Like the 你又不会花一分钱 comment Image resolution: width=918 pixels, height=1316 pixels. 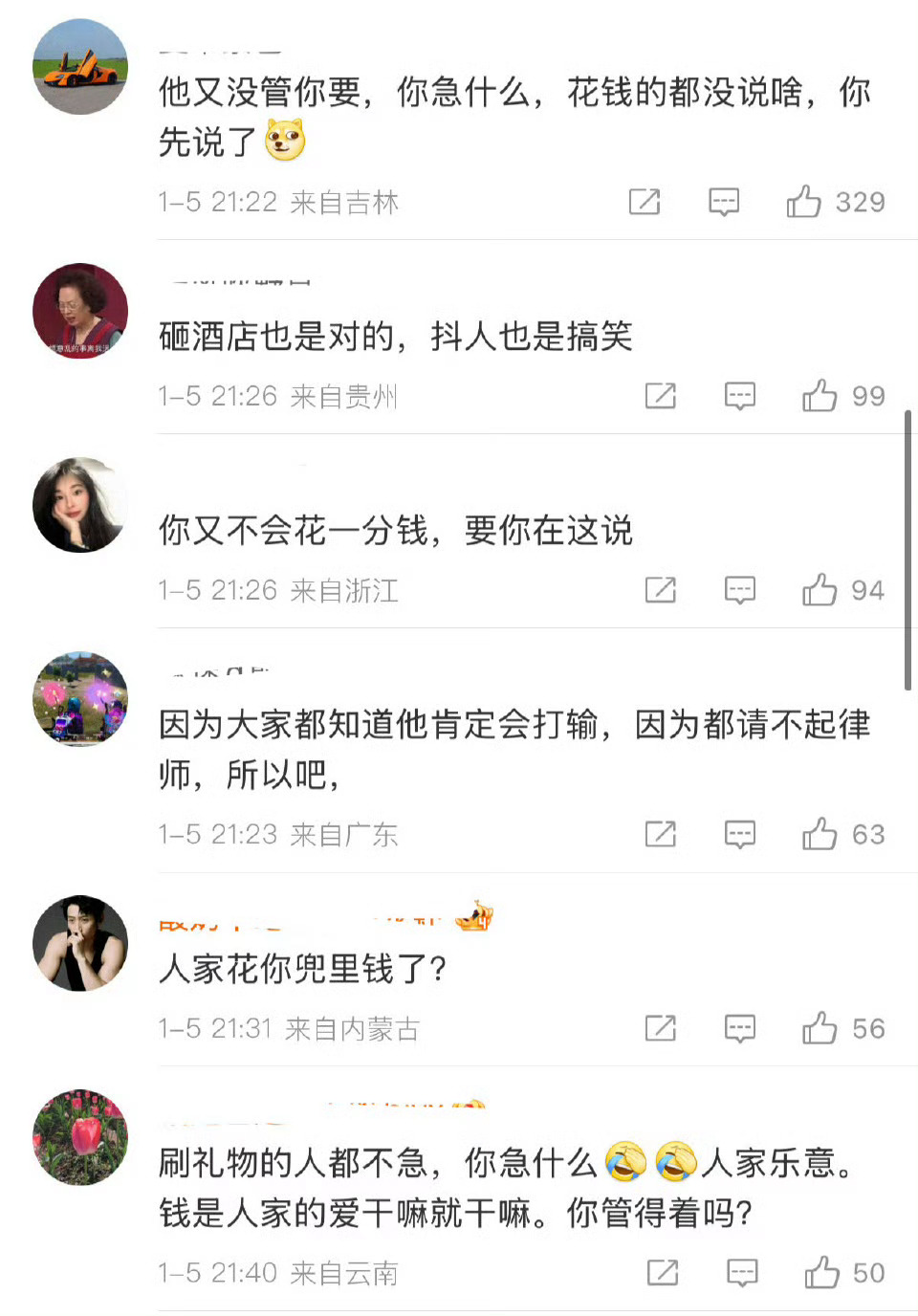(x=820, y=590)
